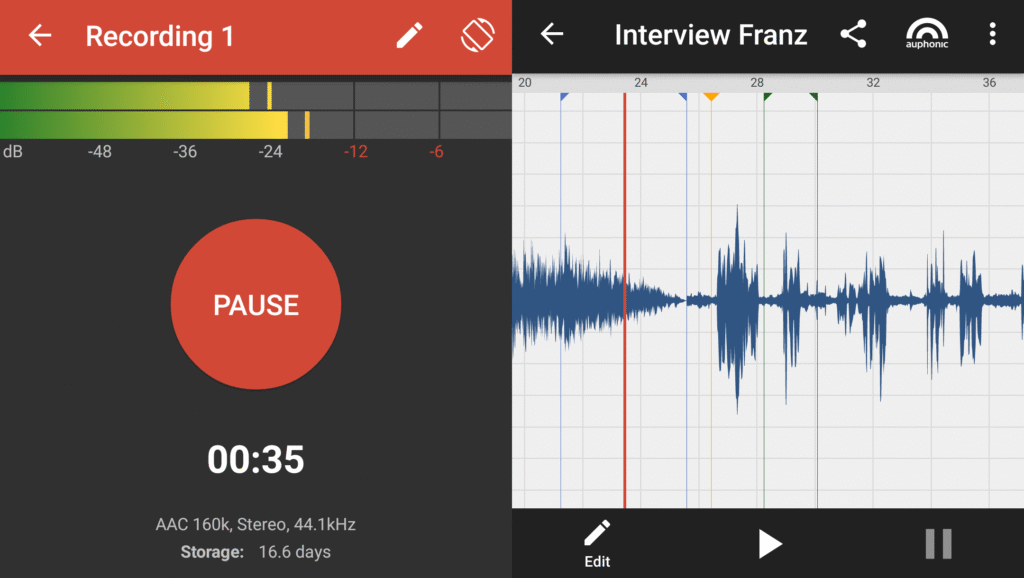This screenshot has height=578, width=1024.
Task: Share the Interview Franz recording
Action: tap(853, 35)
